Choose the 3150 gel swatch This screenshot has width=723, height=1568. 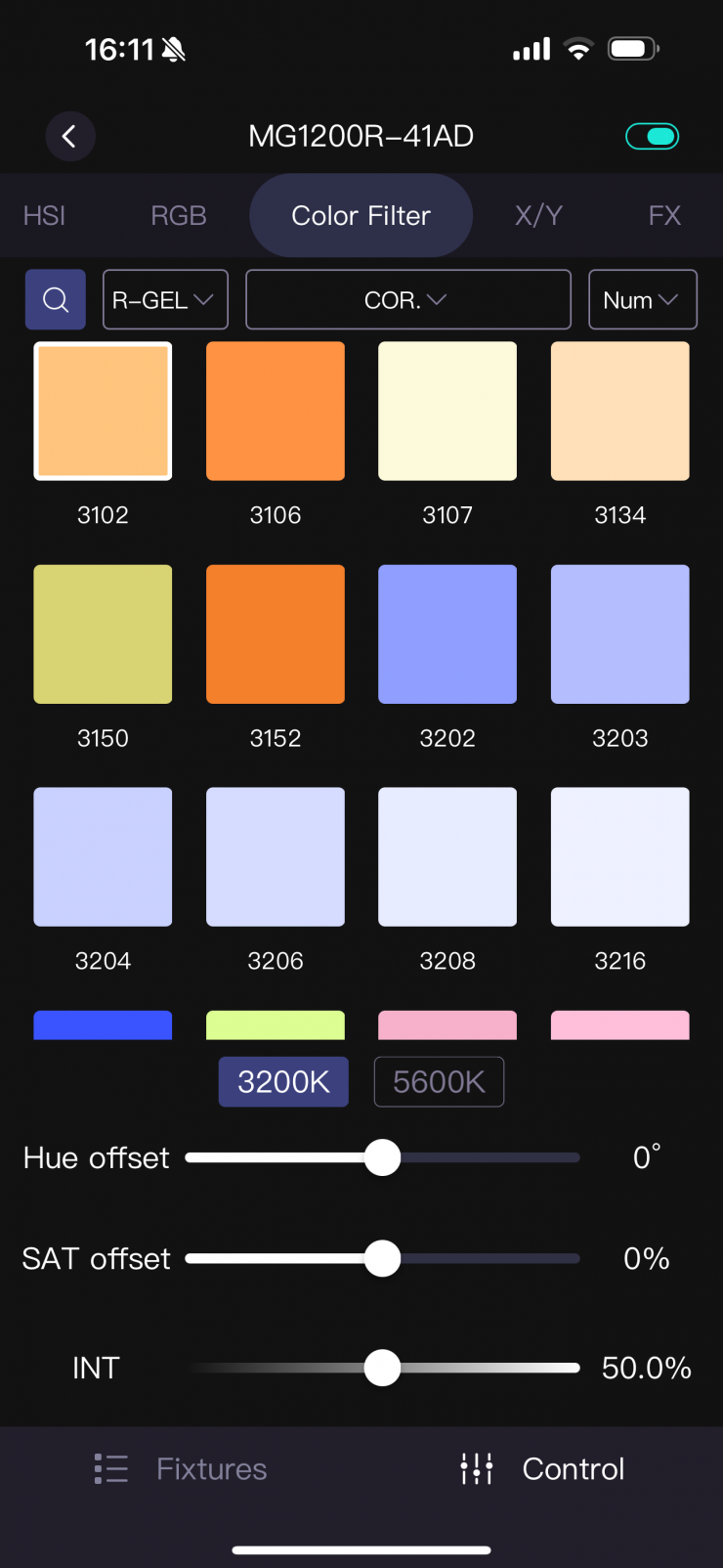pos(103,633)
